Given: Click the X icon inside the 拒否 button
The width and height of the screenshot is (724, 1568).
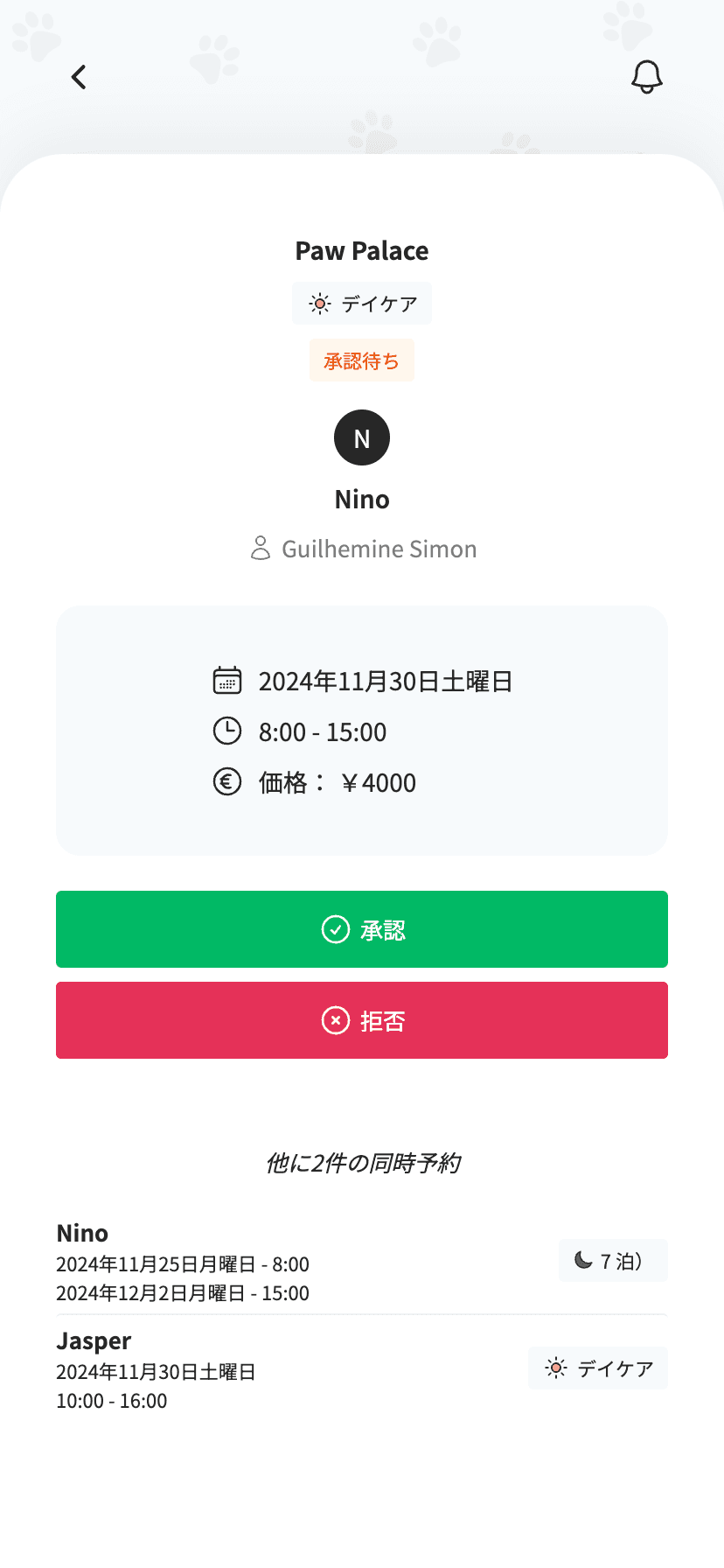Looking at the screenshot, I should click(x=335, y=1020).
